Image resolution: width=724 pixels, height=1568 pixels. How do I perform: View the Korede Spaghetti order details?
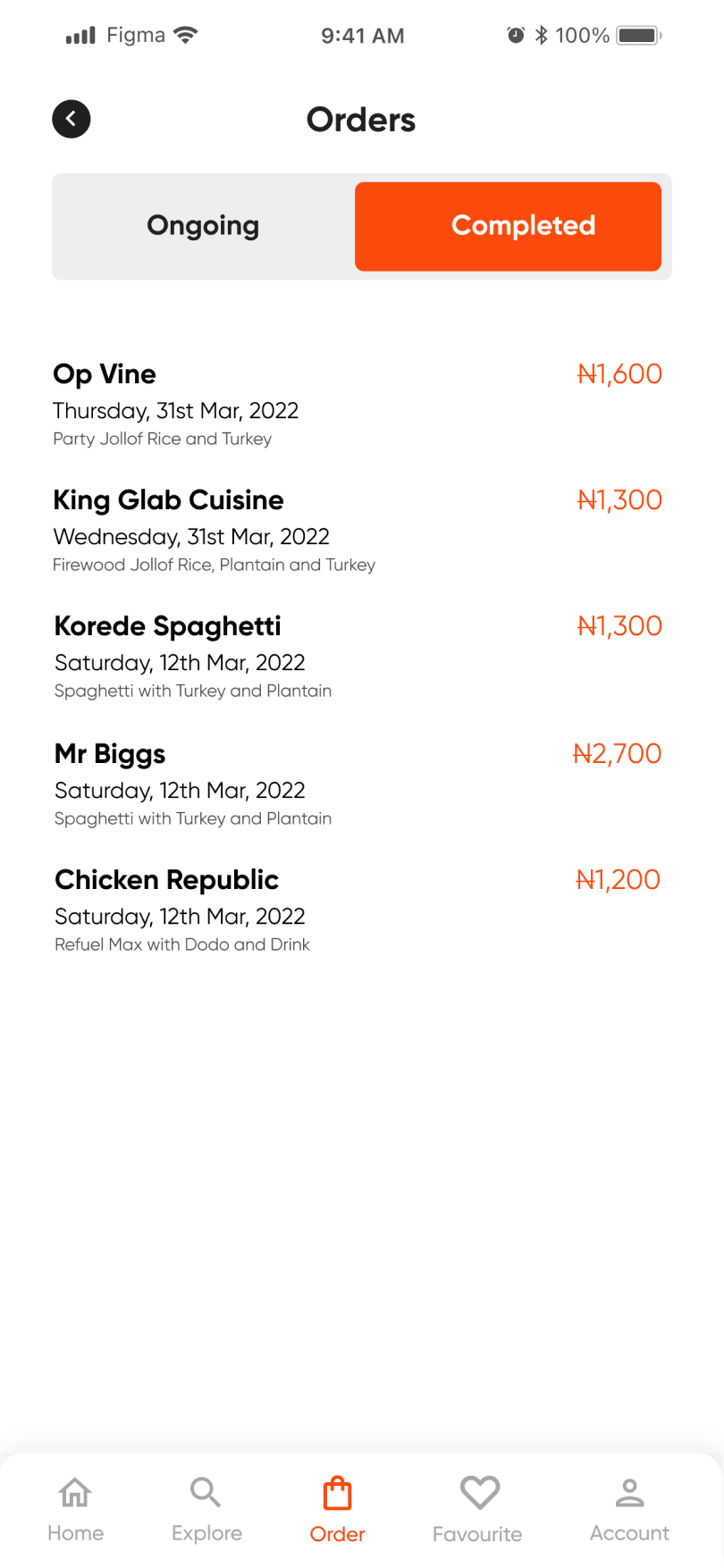[x=358, y=655]
